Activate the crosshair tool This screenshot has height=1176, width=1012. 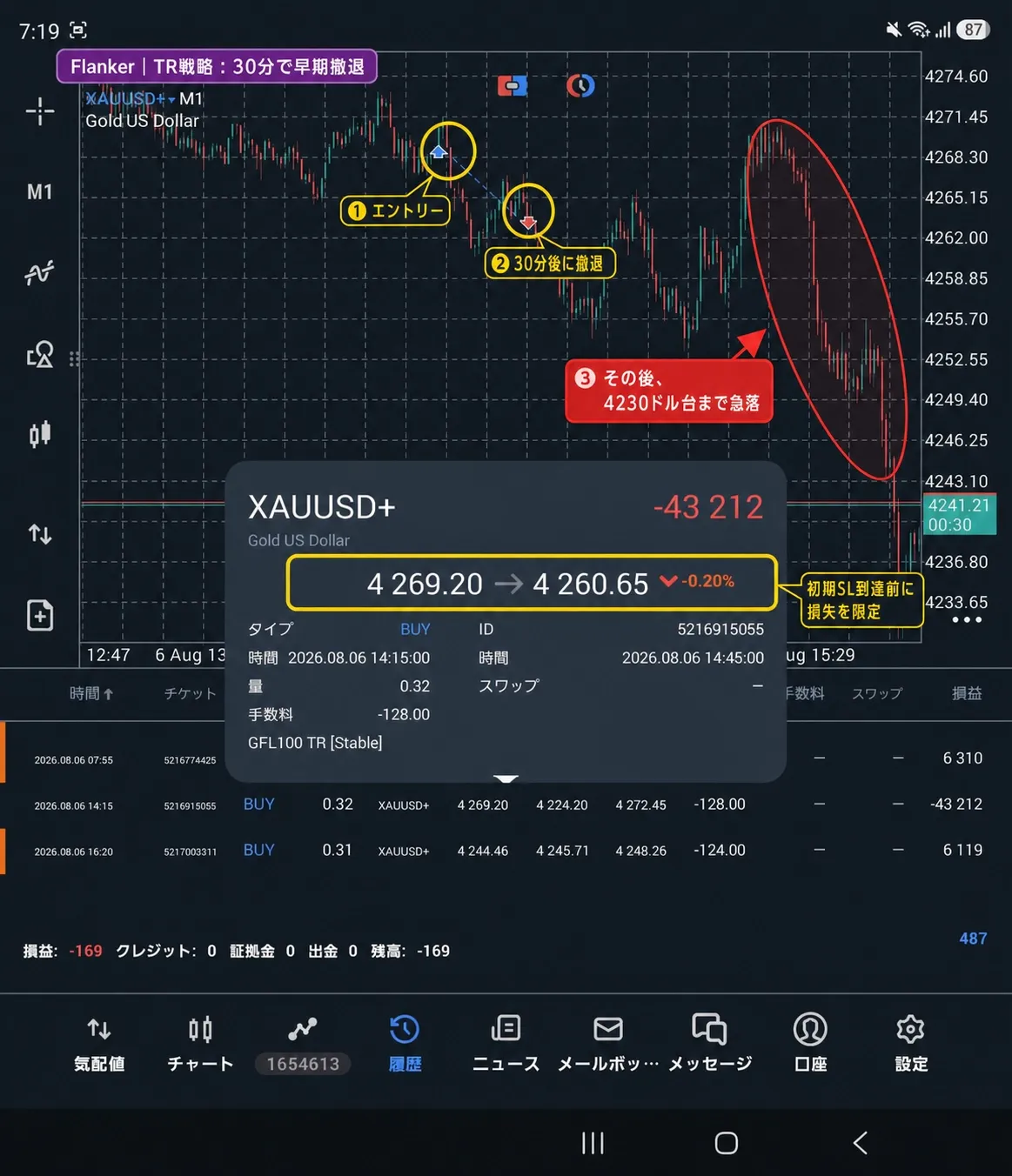40,111
